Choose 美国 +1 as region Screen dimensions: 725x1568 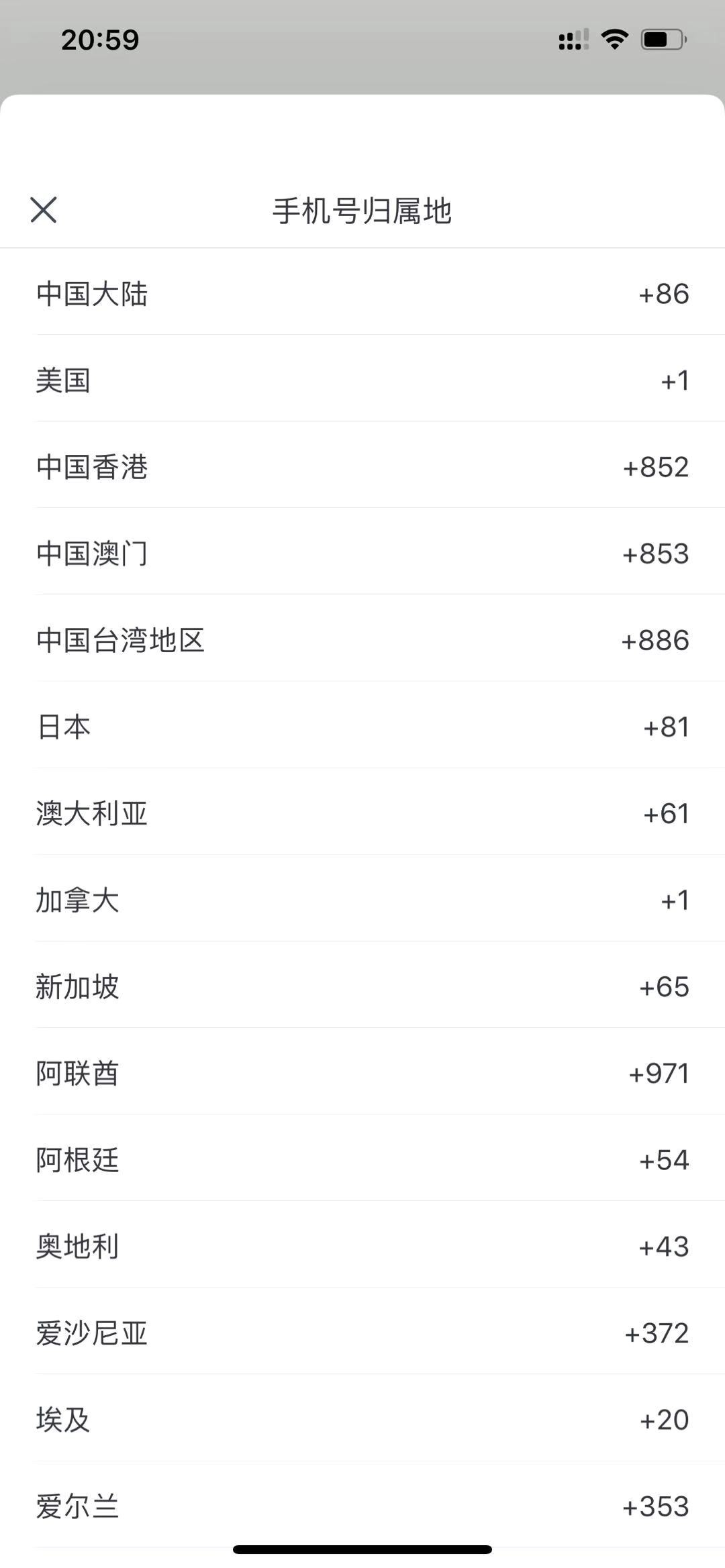(x=362, y=380)
